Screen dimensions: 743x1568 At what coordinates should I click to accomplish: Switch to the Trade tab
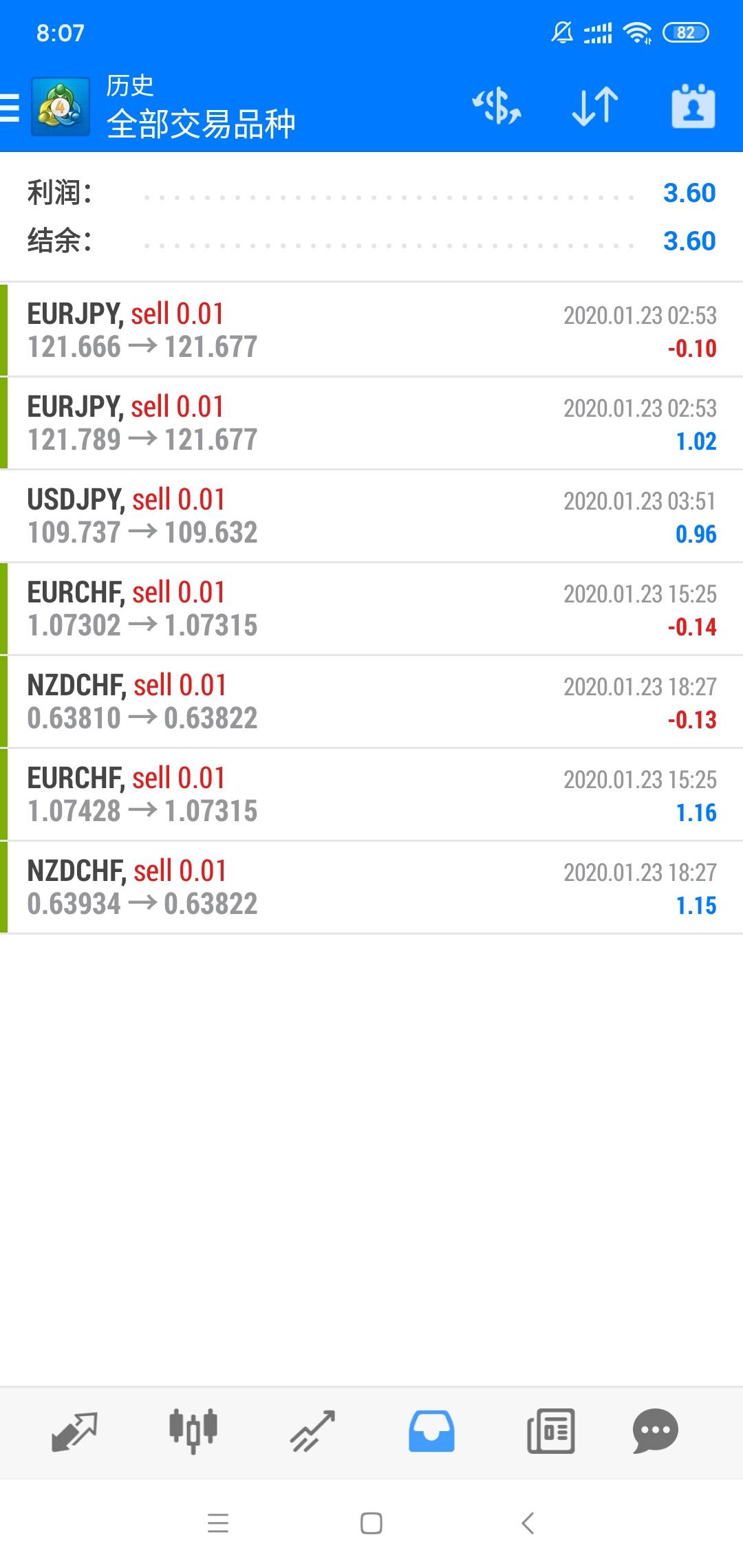click(x=312, y=1431)
